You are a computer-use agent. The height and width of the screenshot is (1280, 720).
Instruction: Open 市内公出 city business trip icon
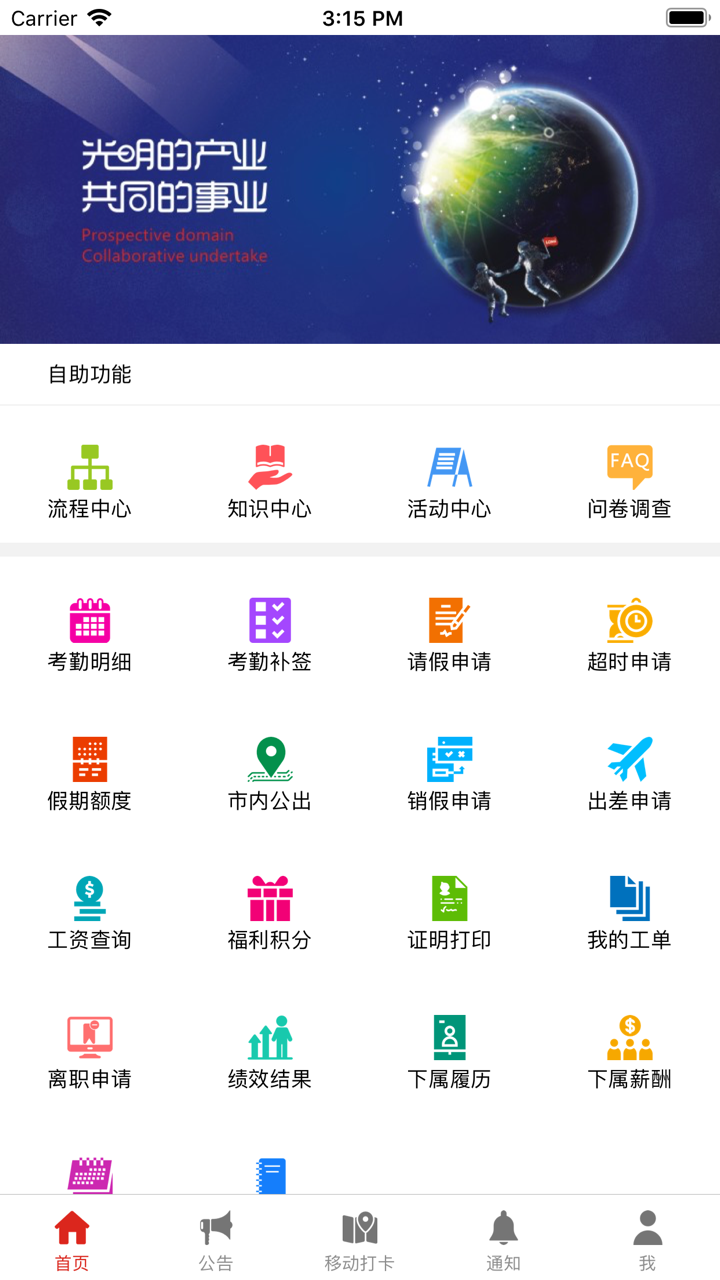point(269,772)
